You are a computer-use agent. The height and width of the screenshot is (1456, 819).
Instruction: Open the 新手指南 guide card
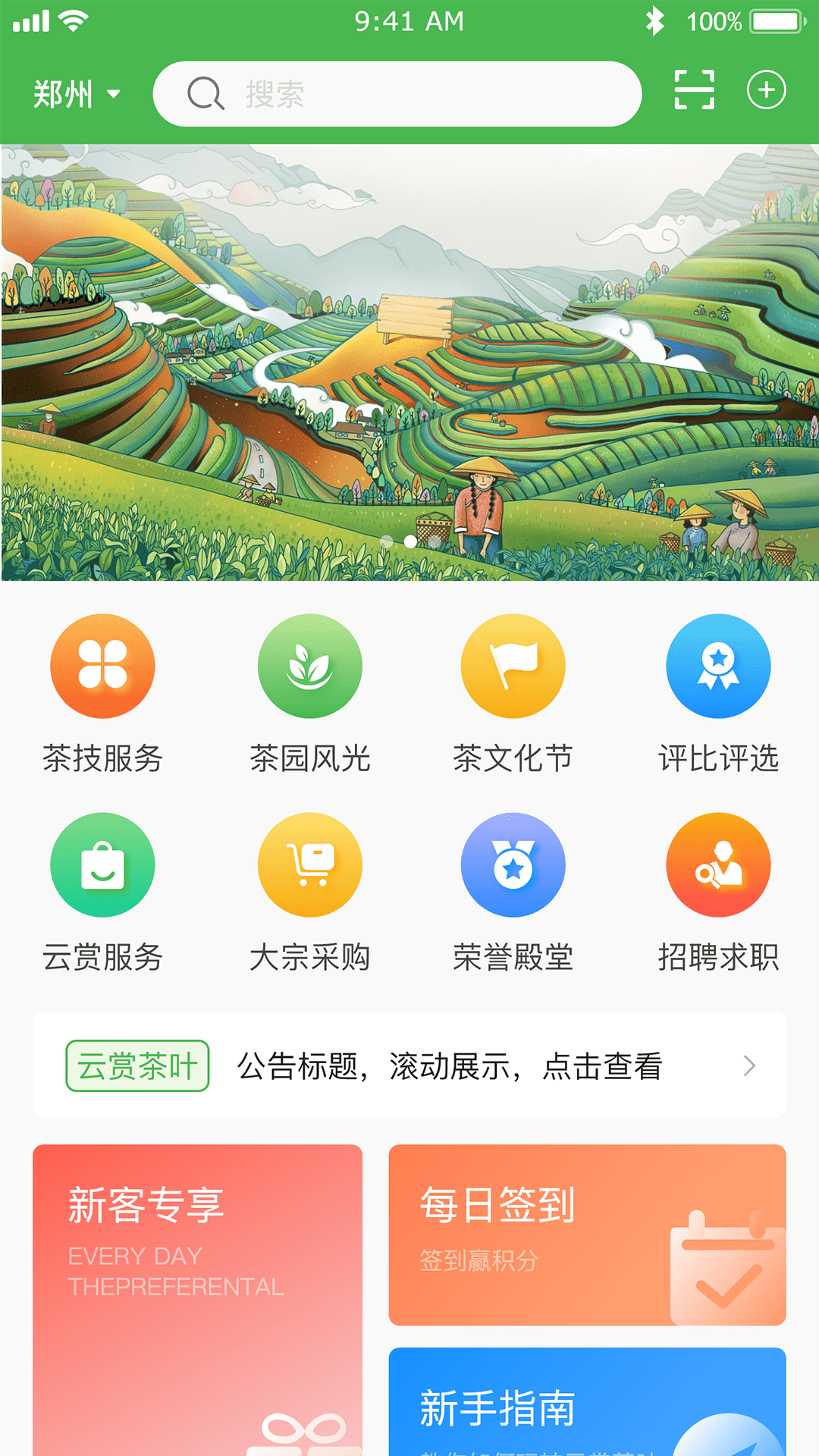click(587, 1401)
